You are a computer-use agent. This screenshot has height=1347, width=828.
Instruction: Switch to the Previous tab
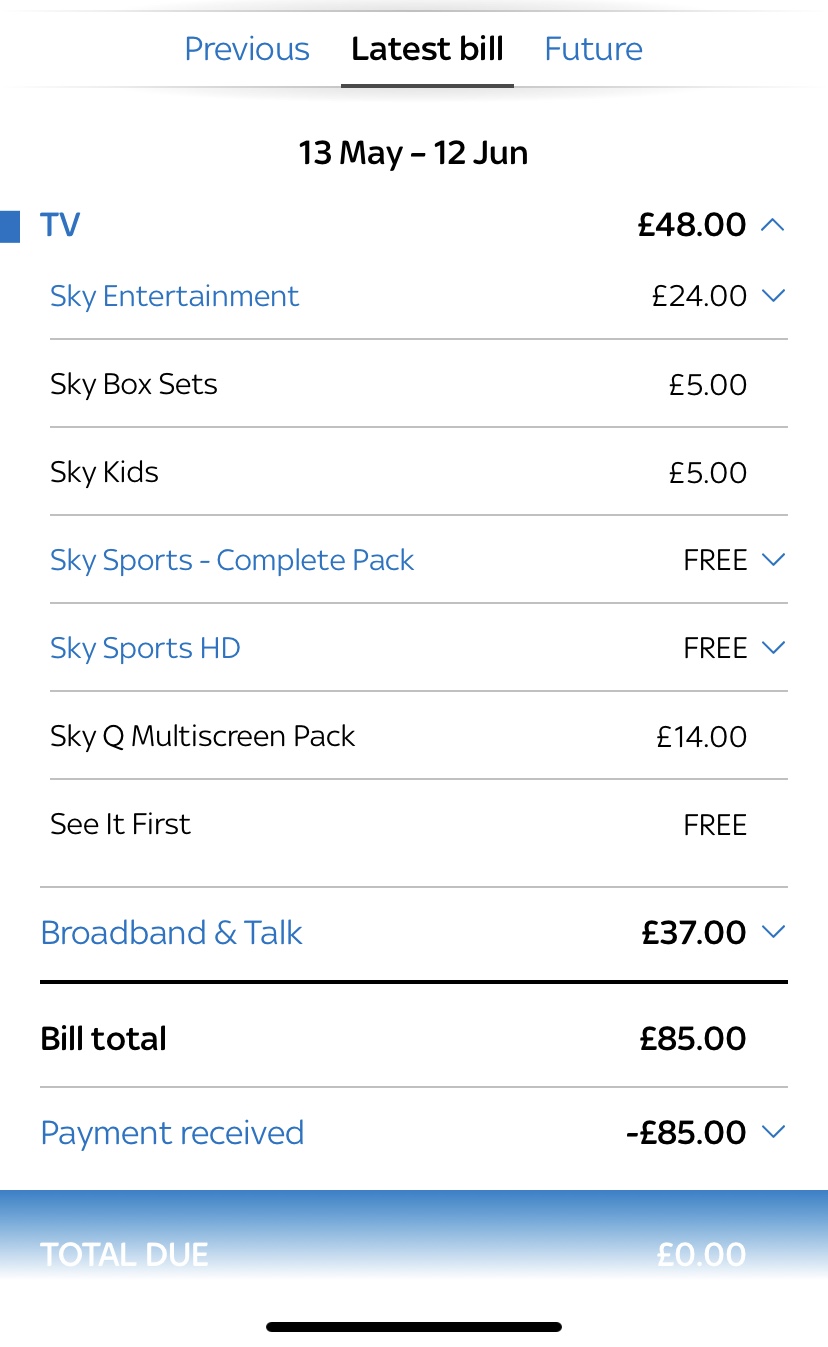pyautogui.click(x=246, y=48)
